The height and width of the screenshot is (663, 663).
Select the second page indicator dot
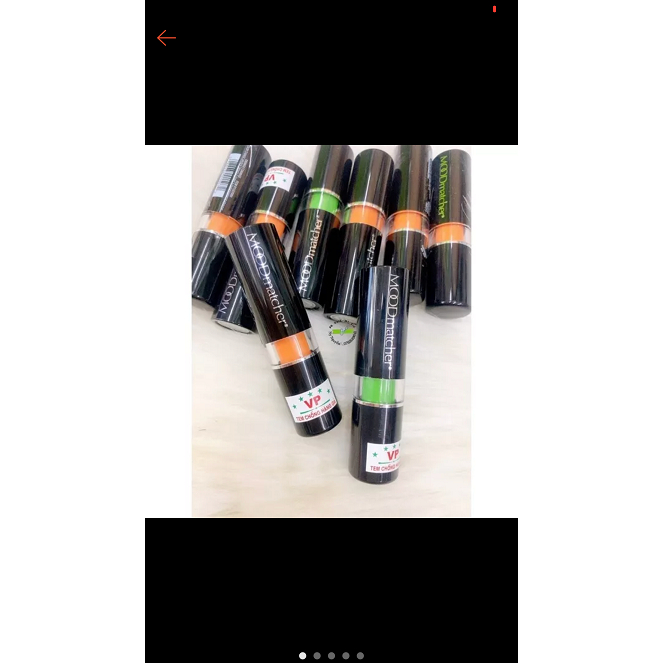(x=317, y=656)
